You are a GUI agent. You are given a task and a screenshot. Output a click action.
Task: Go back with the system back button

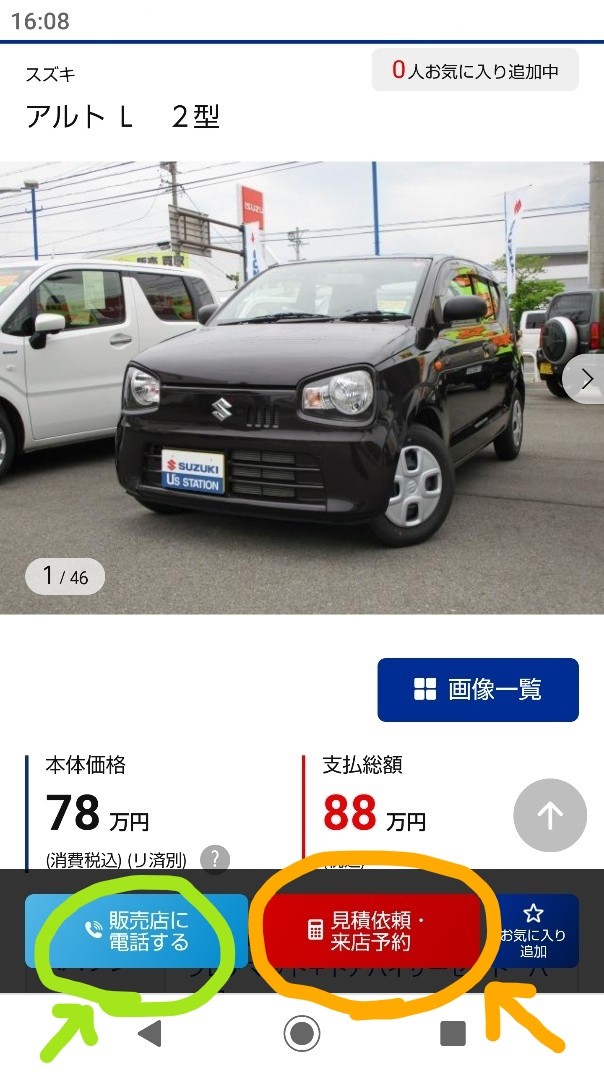pos(150,1033)
